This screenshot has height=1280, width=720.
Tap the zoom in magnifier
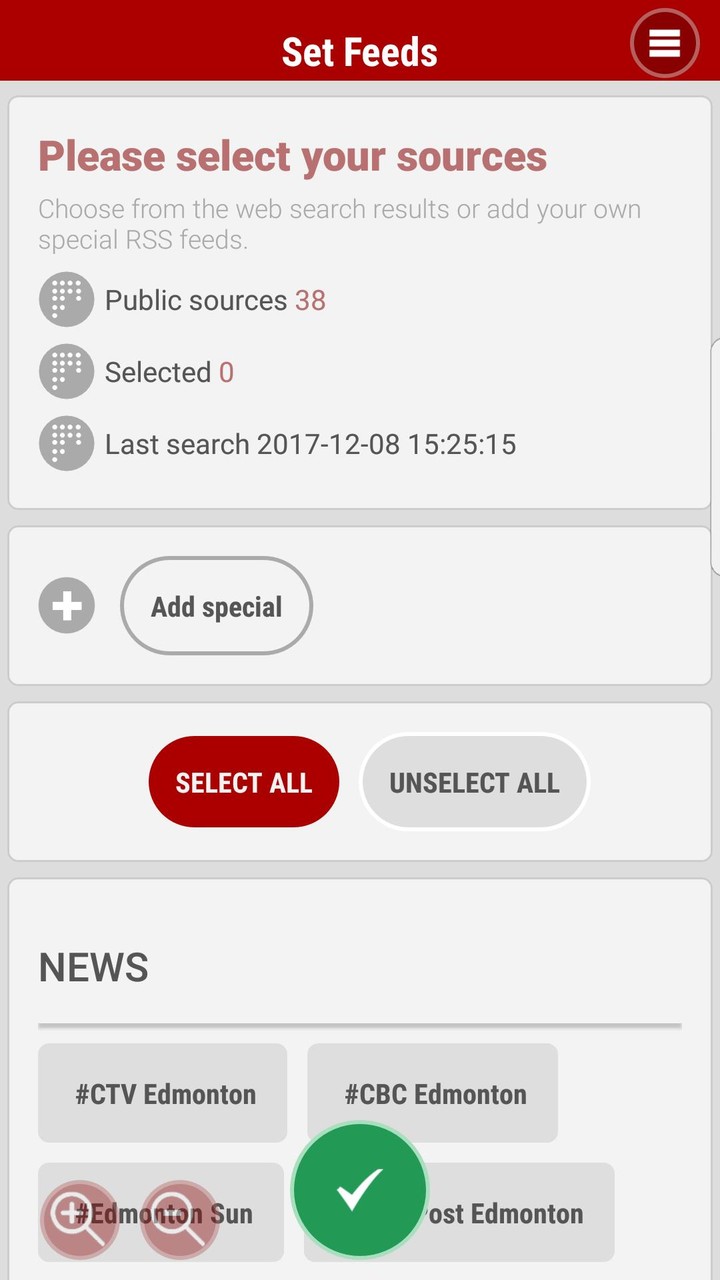tap(79, 1220)
